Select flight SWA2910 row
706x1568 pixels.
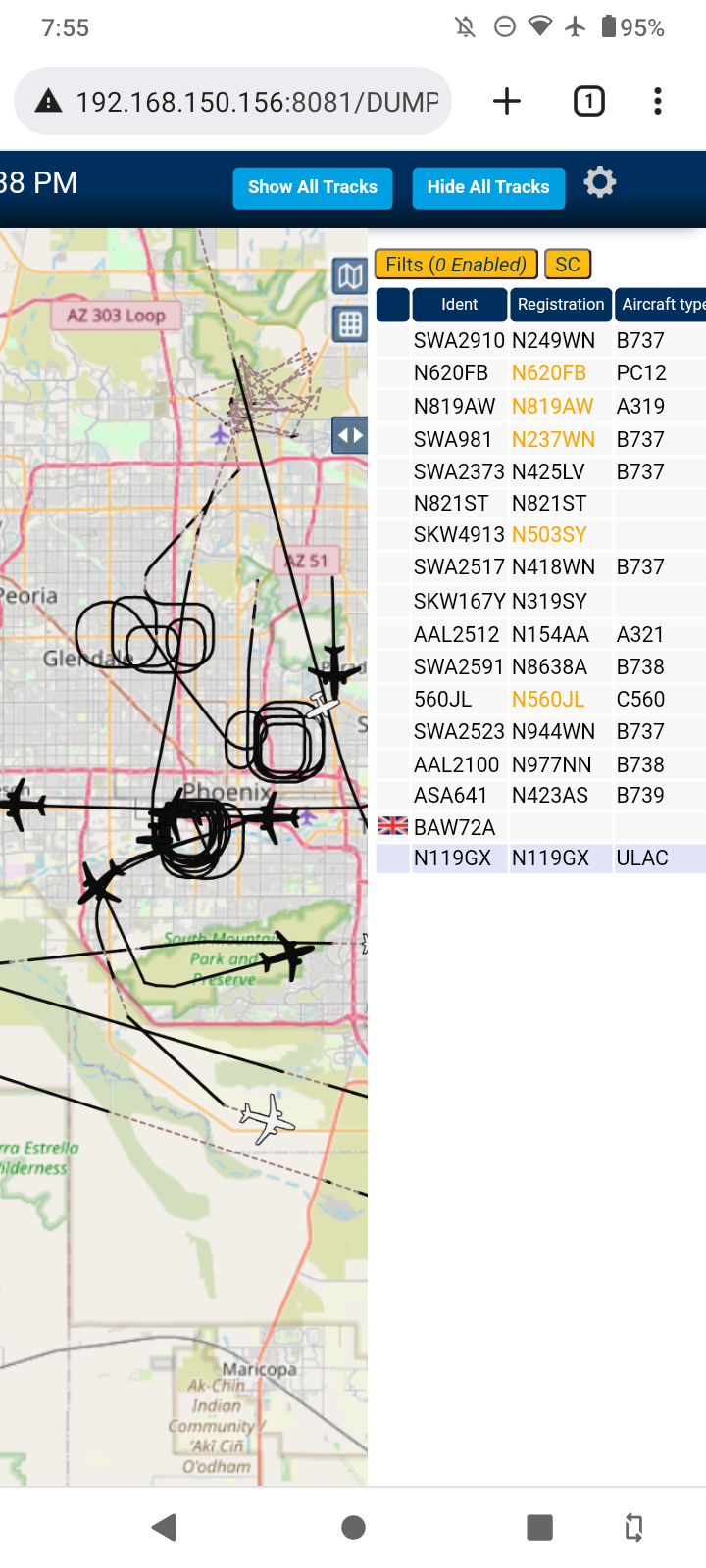(x=540, y=341)
